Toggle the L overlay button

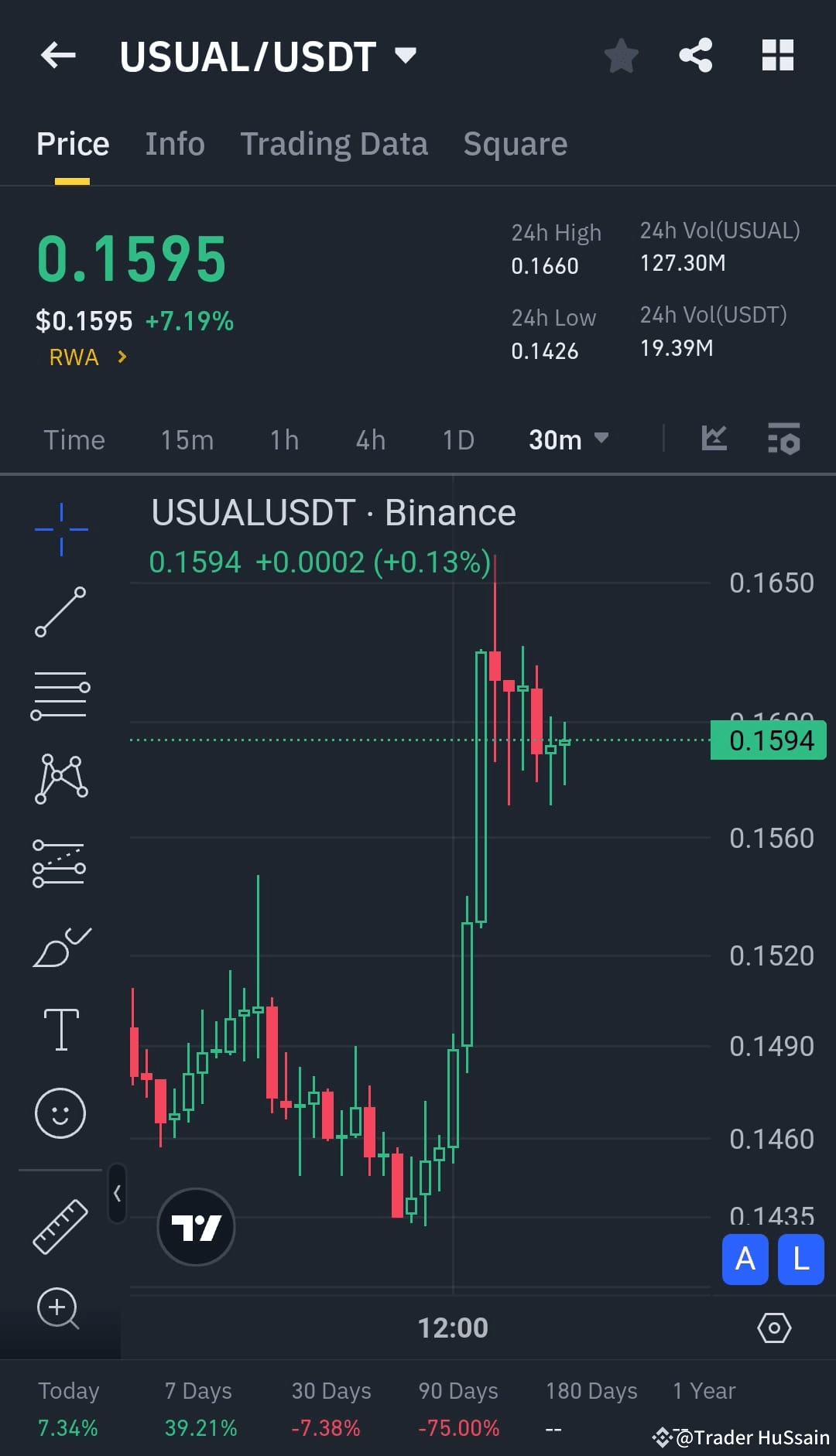coord(801,1259)
